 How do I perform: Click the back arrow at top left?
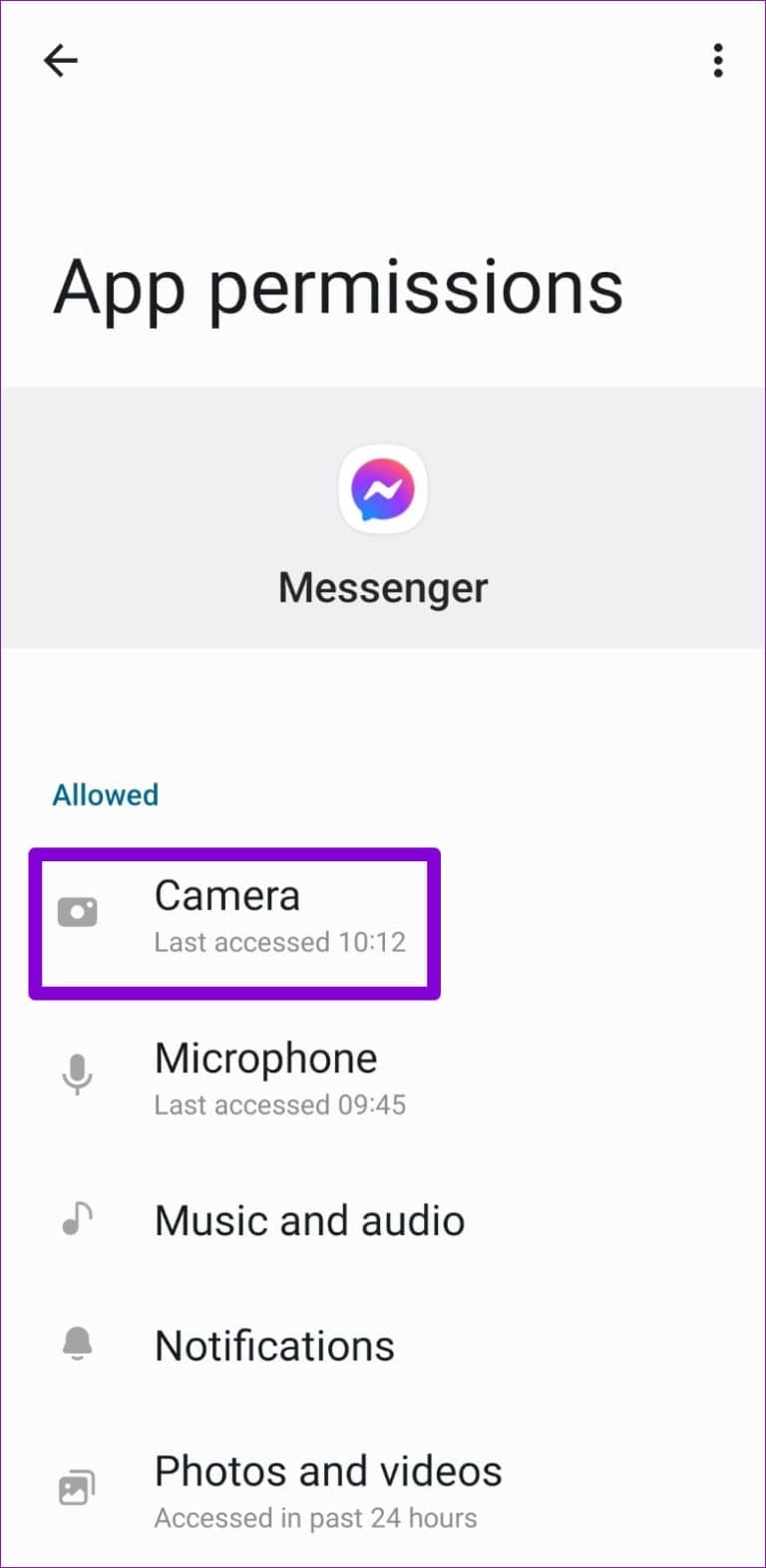[61, 60]
